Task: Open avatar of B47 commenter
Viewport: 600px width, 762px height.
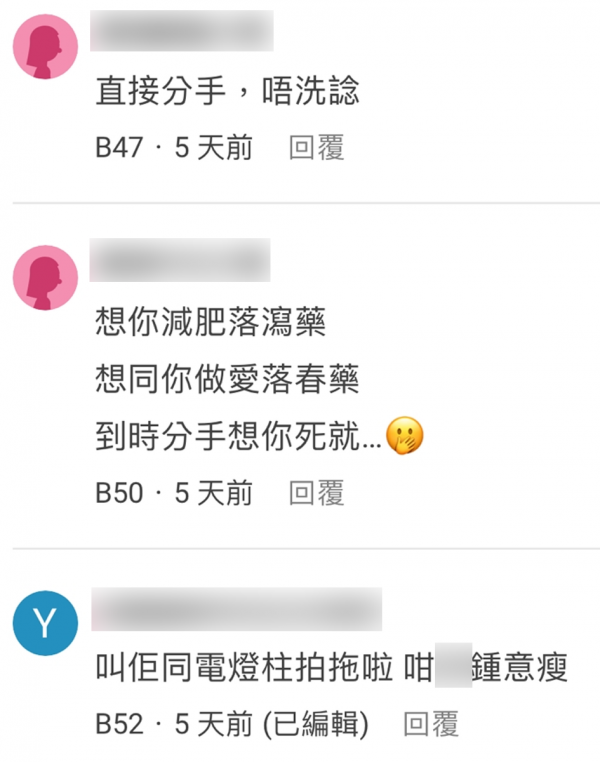Action: (45, 51)
